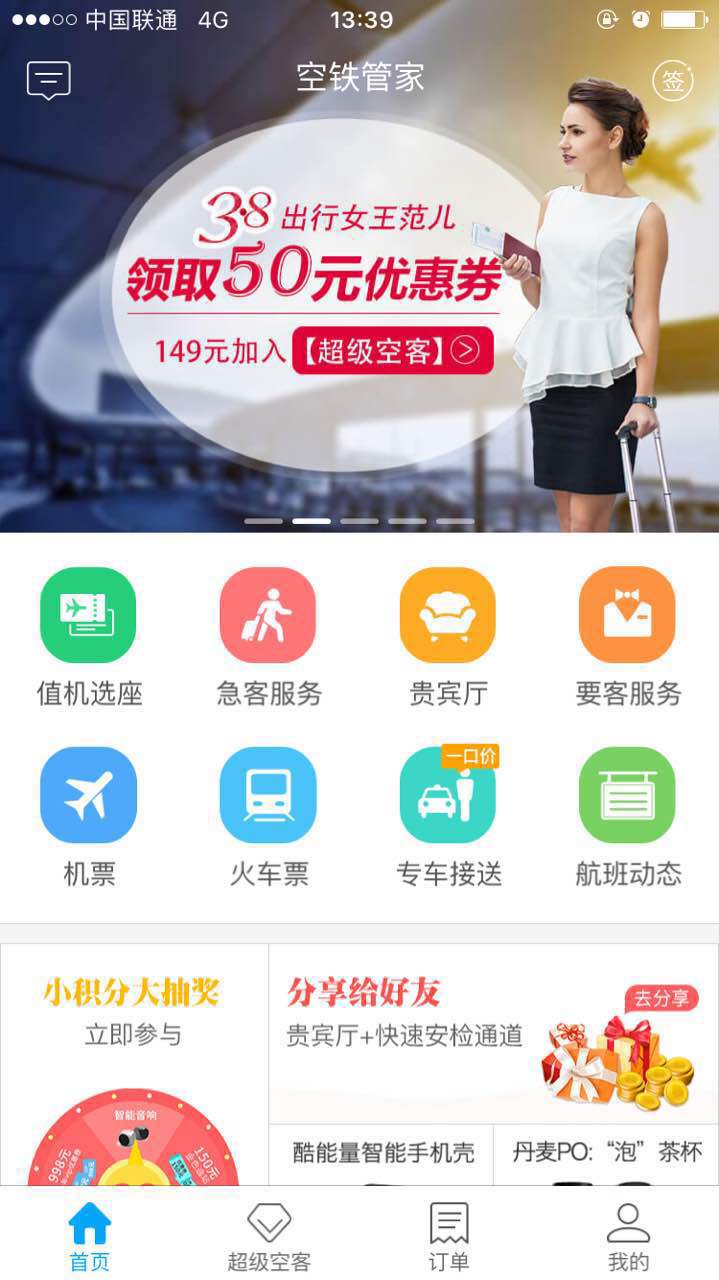Open the 小积分大抽奖 lottery card

pyautogui.click(x=134, y=1064)
